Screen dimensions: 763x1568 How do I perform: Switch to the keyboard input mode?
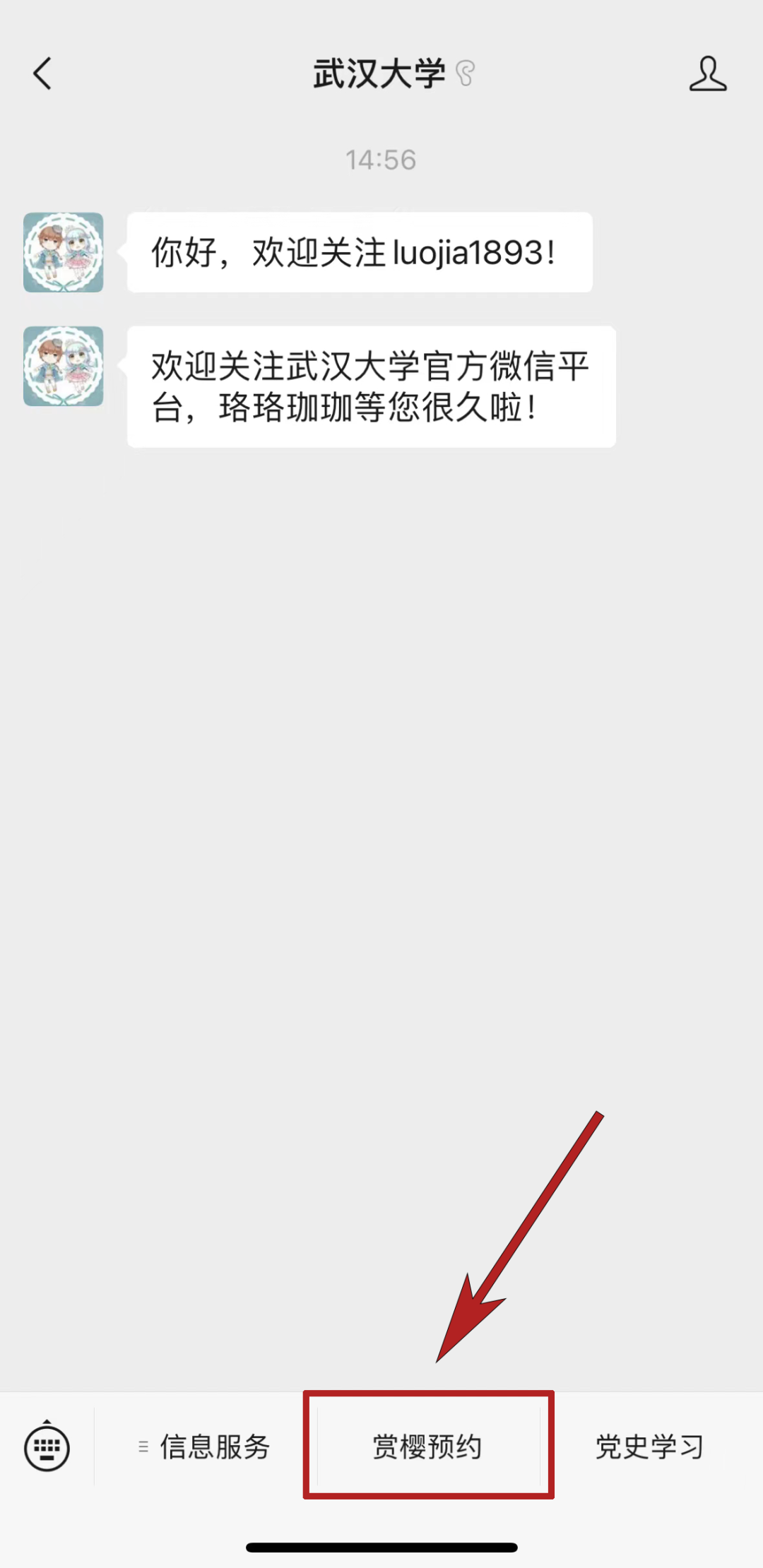pyautogui.click(x=47, y=1447)
